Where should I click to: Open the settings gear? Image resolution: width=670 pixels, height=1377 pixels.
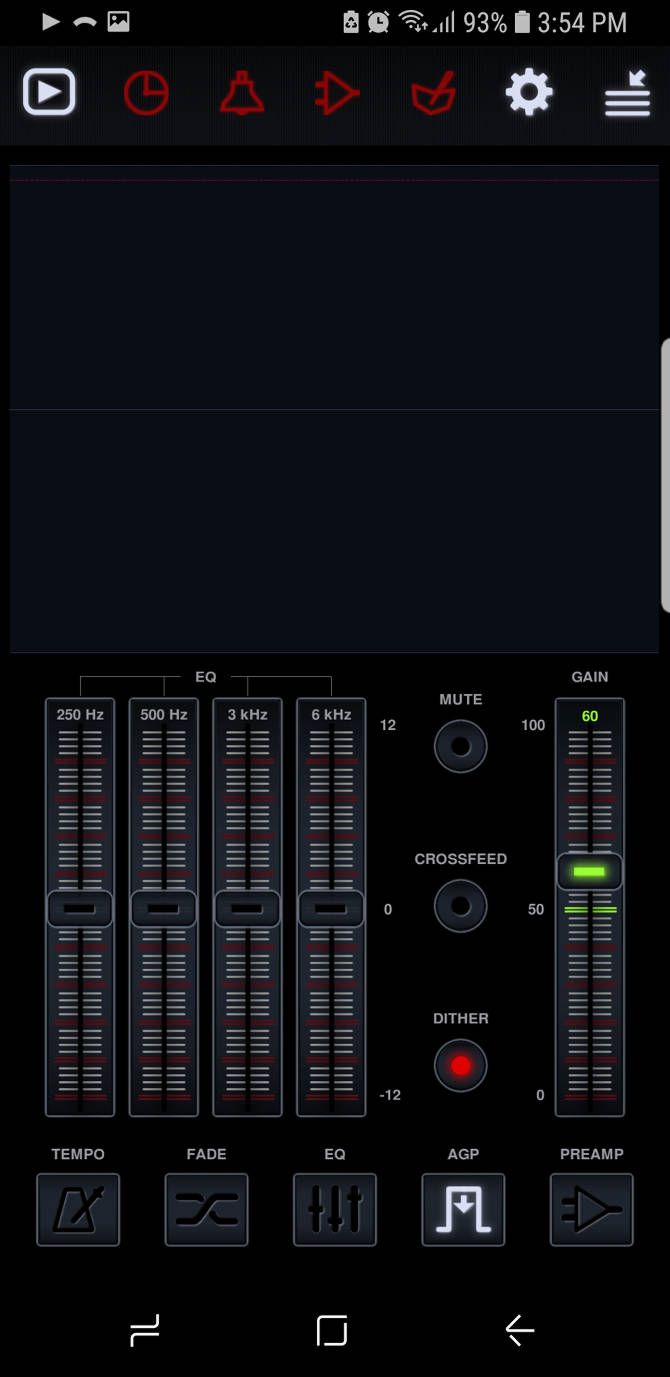(529, 94)
